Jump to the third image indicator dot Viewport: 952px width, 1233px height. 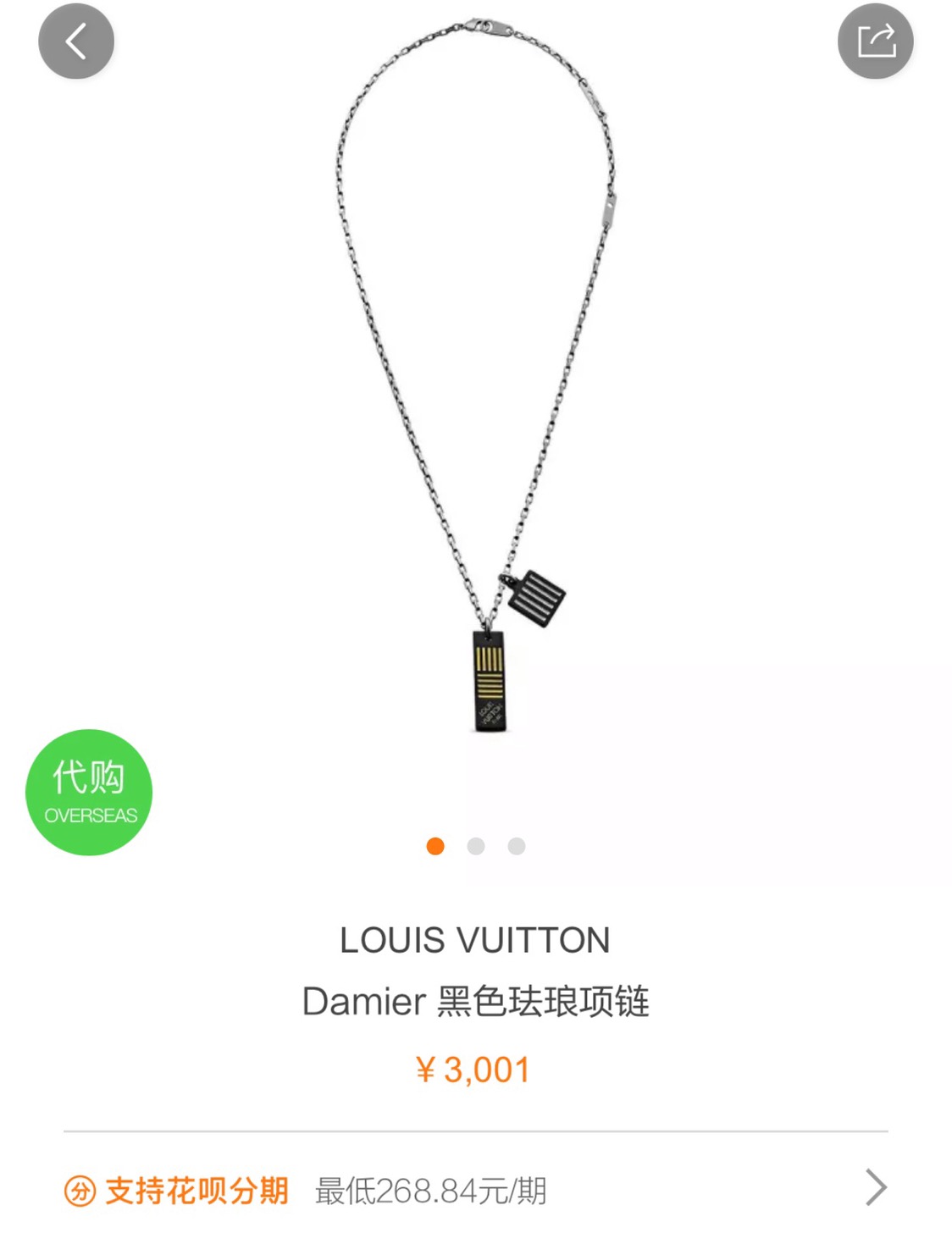[517, 846]
